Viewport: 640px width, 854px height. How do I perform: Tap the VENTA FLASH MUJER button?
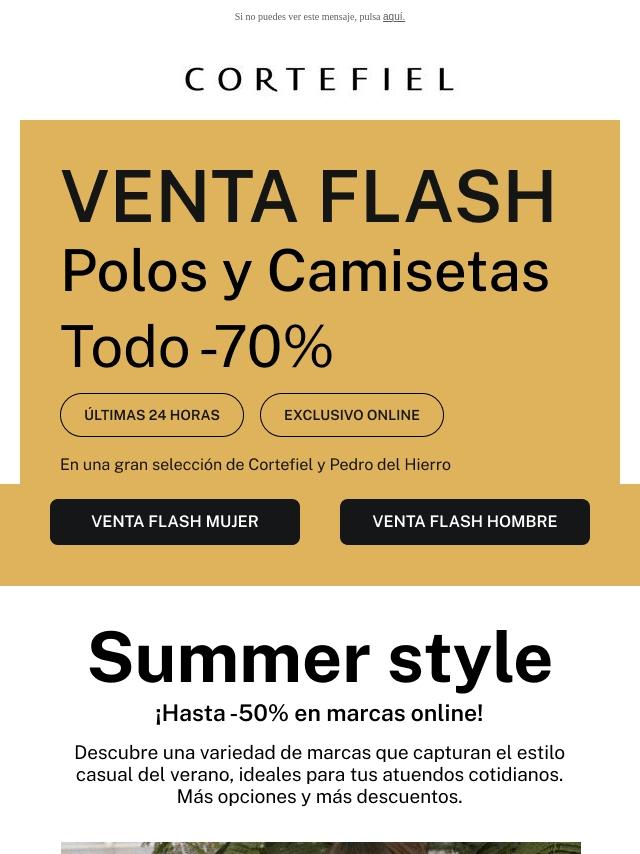(x=175, y=522)
